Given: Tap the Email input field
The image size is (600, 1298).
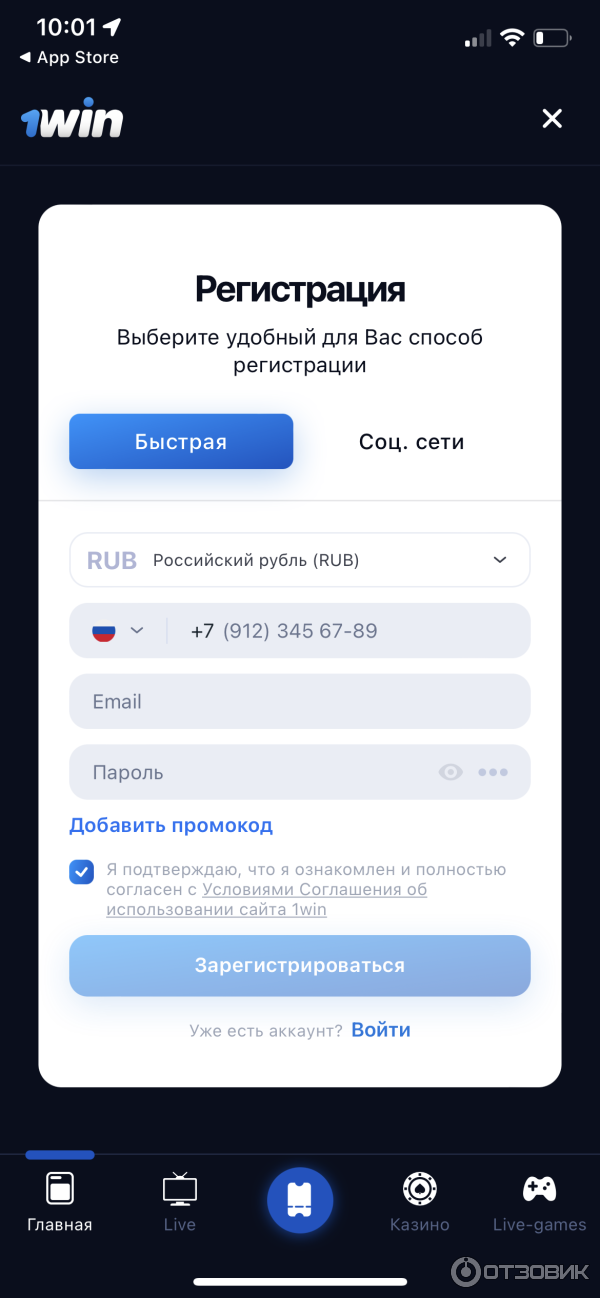Looking at the screenshot, I should tap(300, 702).
